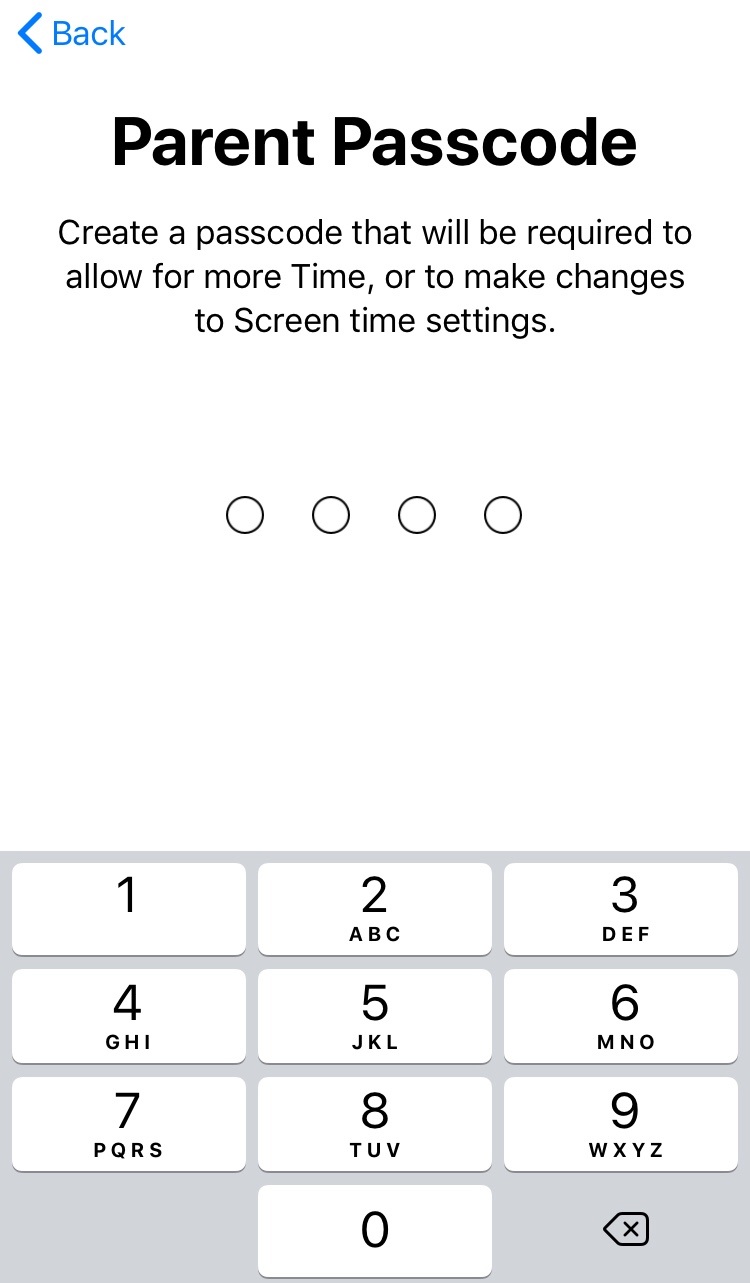Tap the 2 ABC key
The height and width of the screenshot is (1283, 750).
pyautogui.click(x=375, y=909)
